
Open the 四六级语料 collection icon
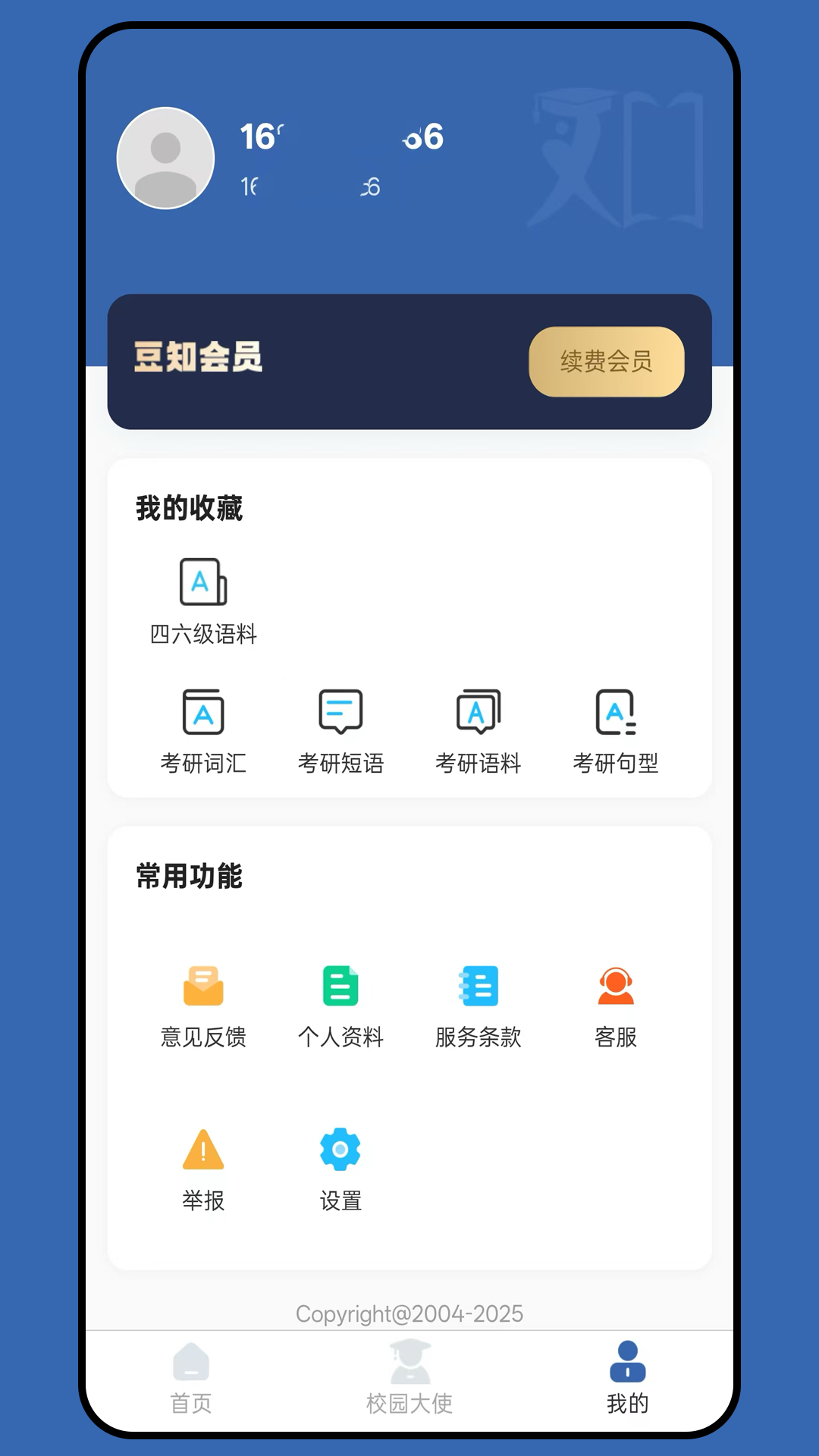point(202,584)
